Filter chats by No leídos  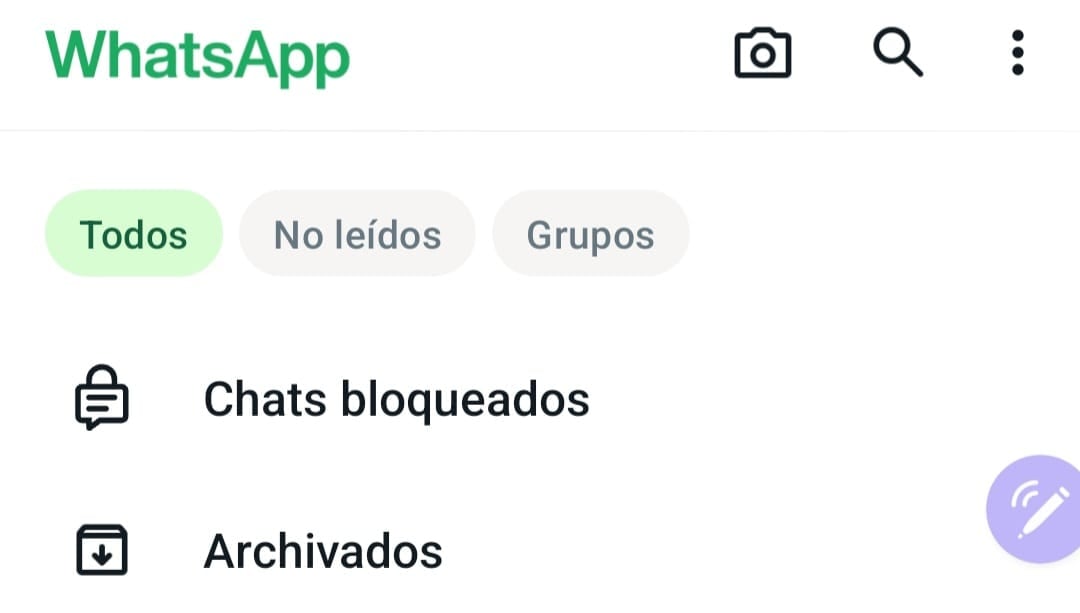[357, 234]
